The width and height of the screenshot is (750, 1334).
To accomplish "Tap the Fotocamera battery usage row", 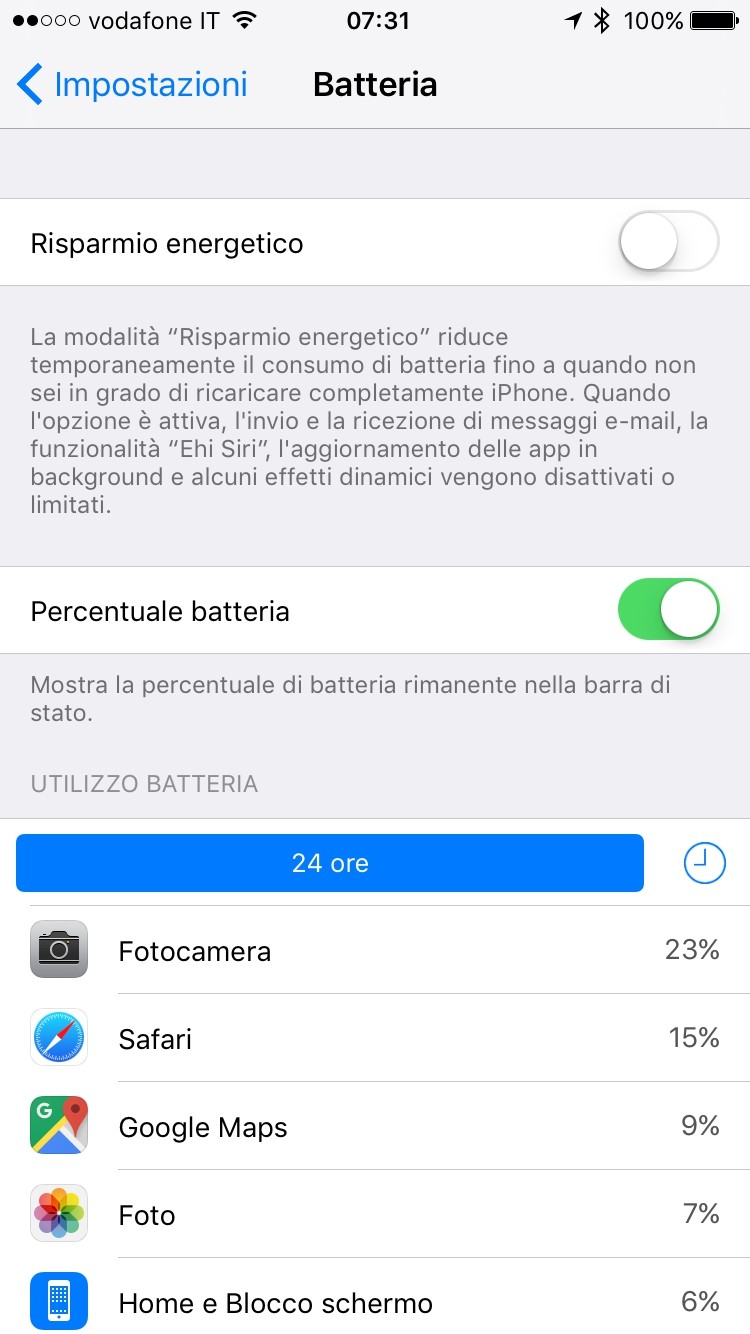I will [375, 950].
